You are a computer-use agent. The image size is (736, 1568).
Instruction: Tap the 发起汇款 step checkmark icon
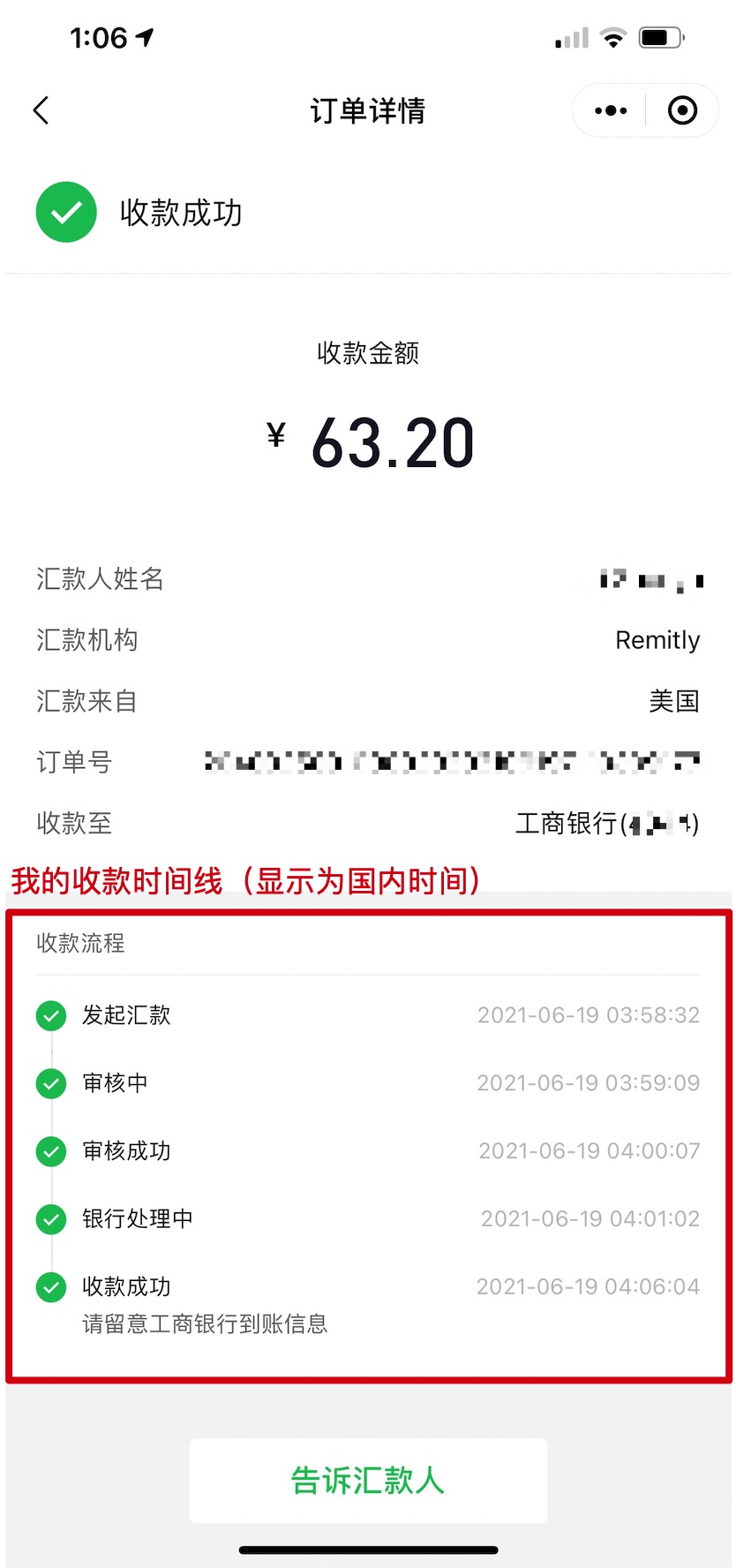point(50,1016)
